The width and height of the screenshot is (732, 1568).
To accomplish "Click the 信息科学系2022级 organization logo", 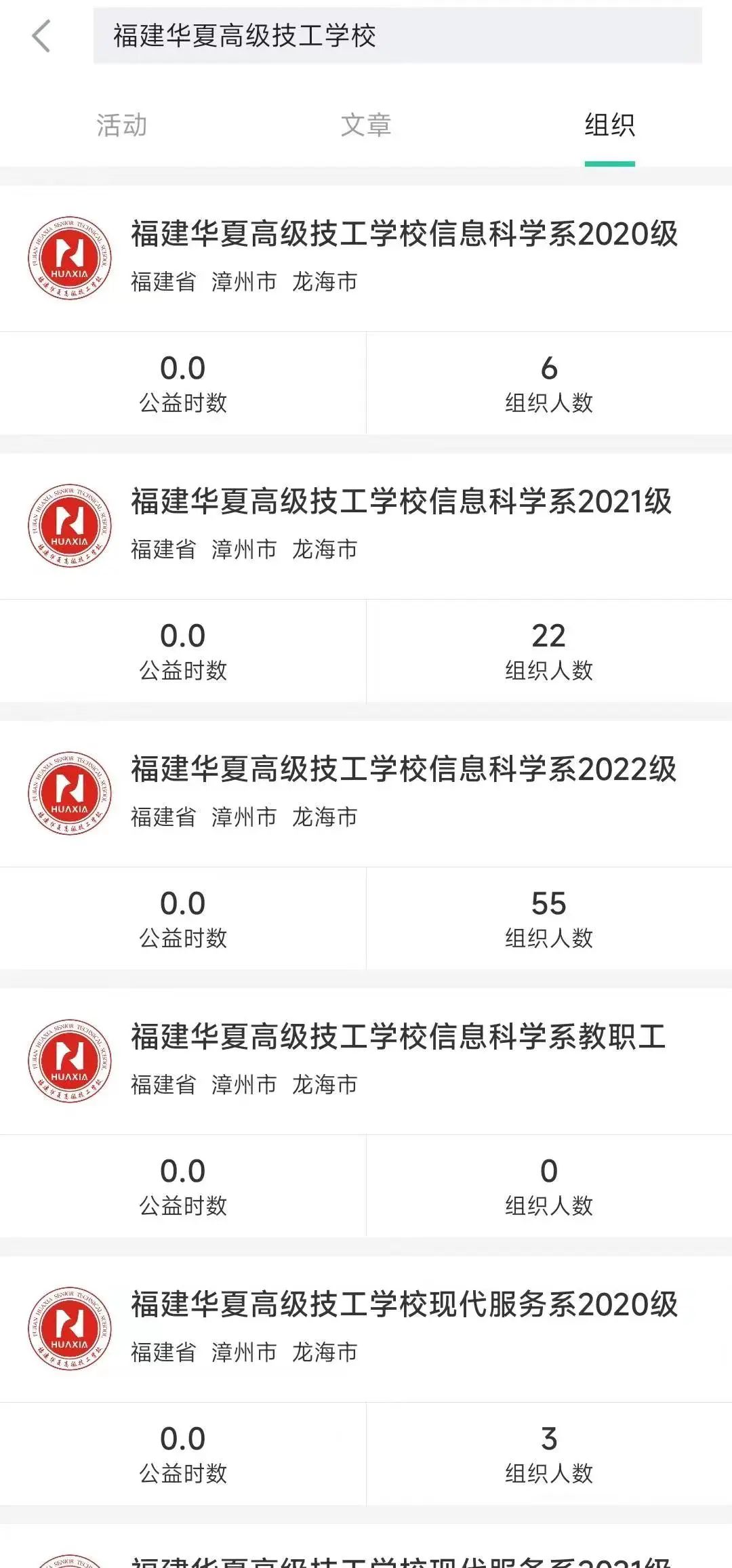I will tap(70, 793).
